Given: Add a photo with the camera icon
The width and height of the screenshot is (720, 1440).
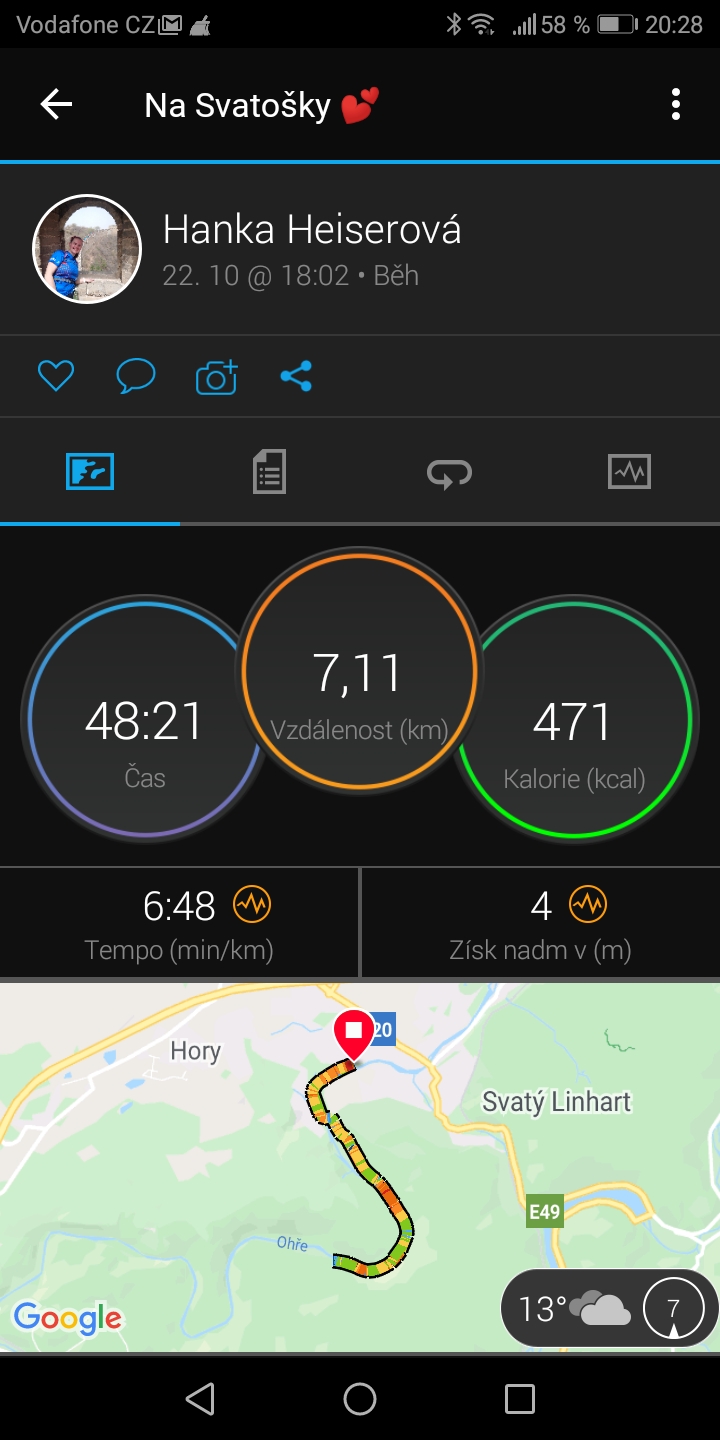Looking at the screenshot, I should (x=216, y=376).
